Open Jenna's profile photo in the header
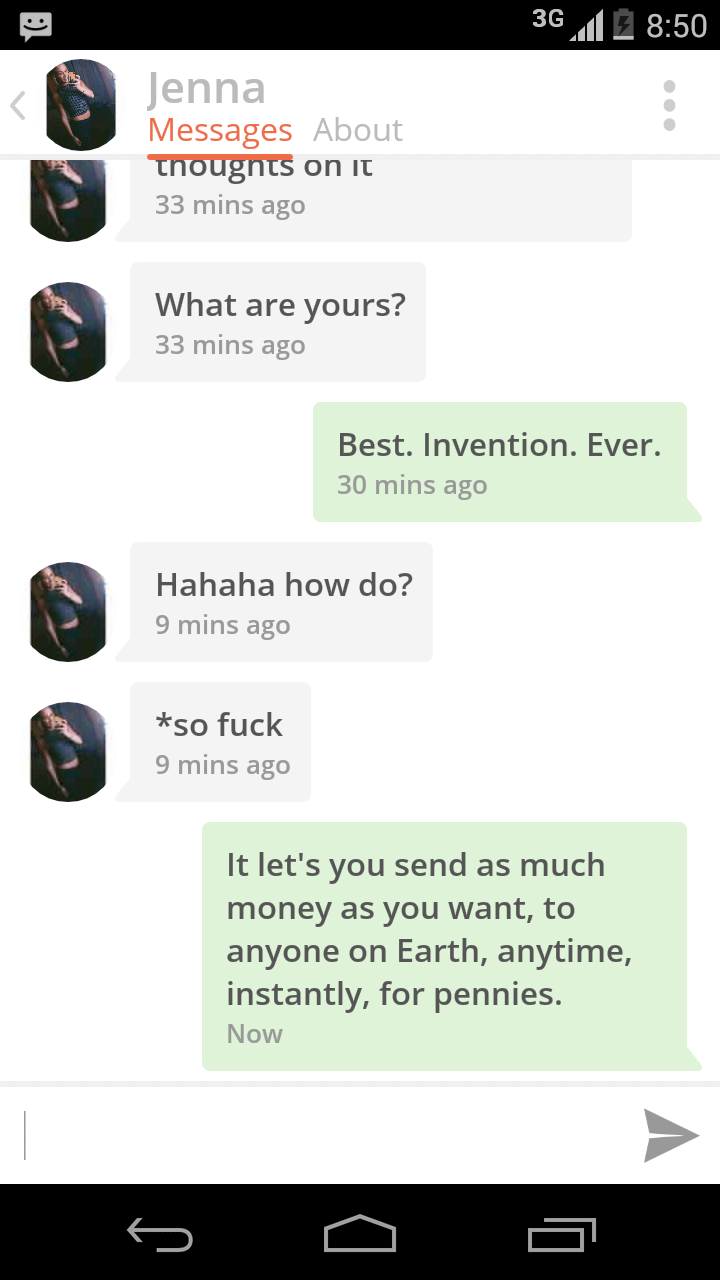This screenshot has width=720, height=1280. 81,105
